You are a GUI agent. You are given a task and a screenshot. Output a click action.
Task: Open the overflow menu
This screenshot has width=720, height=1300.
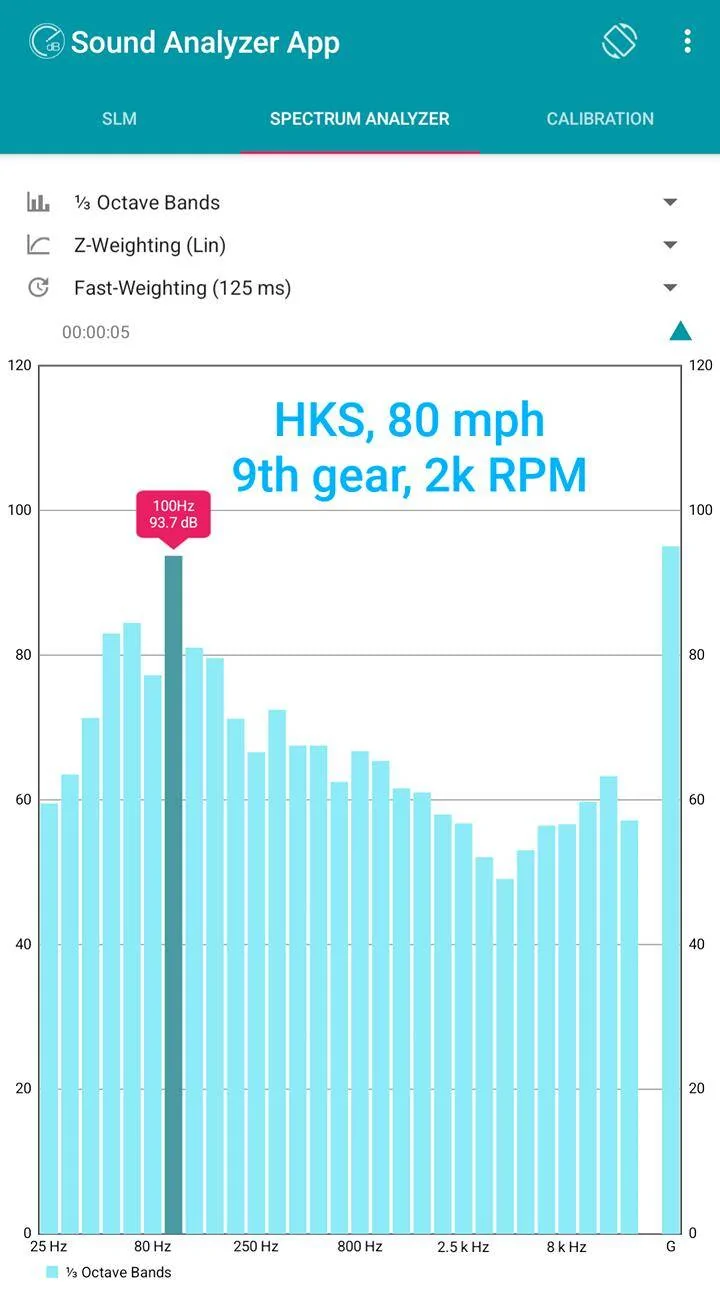[687, 41]
